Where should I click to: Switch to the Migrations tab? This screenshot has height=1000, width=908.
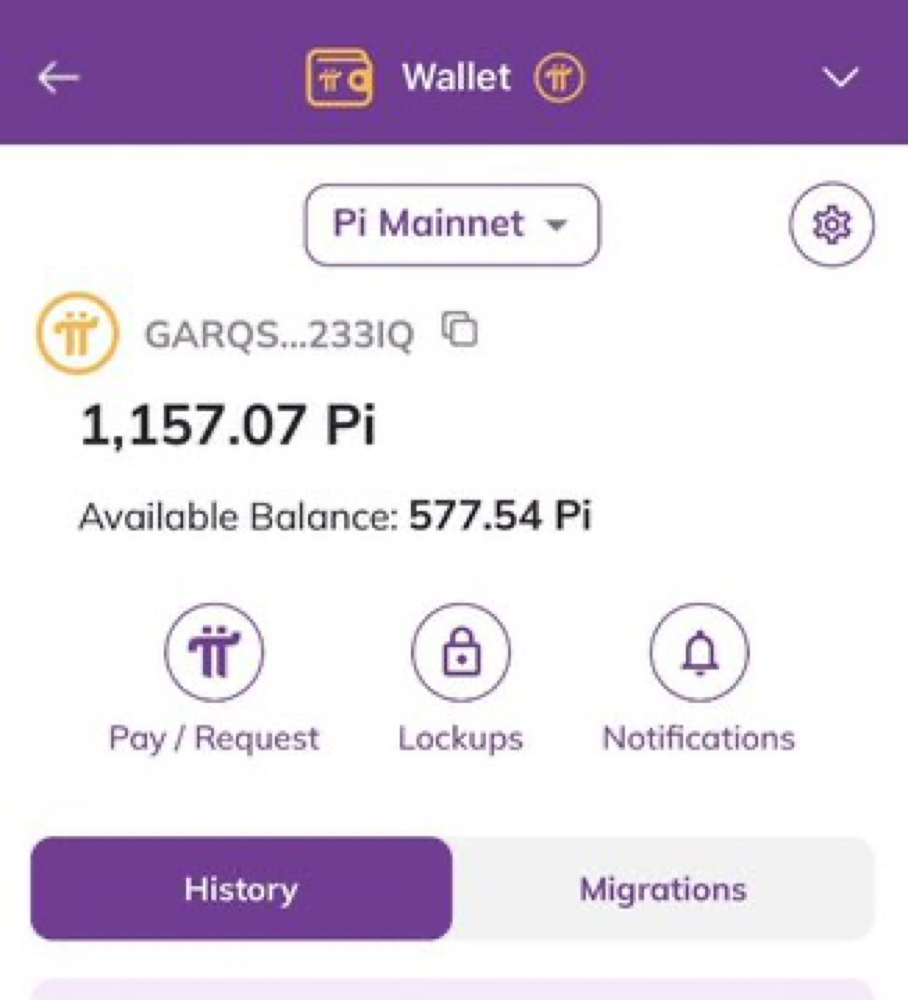pos(663,889)
